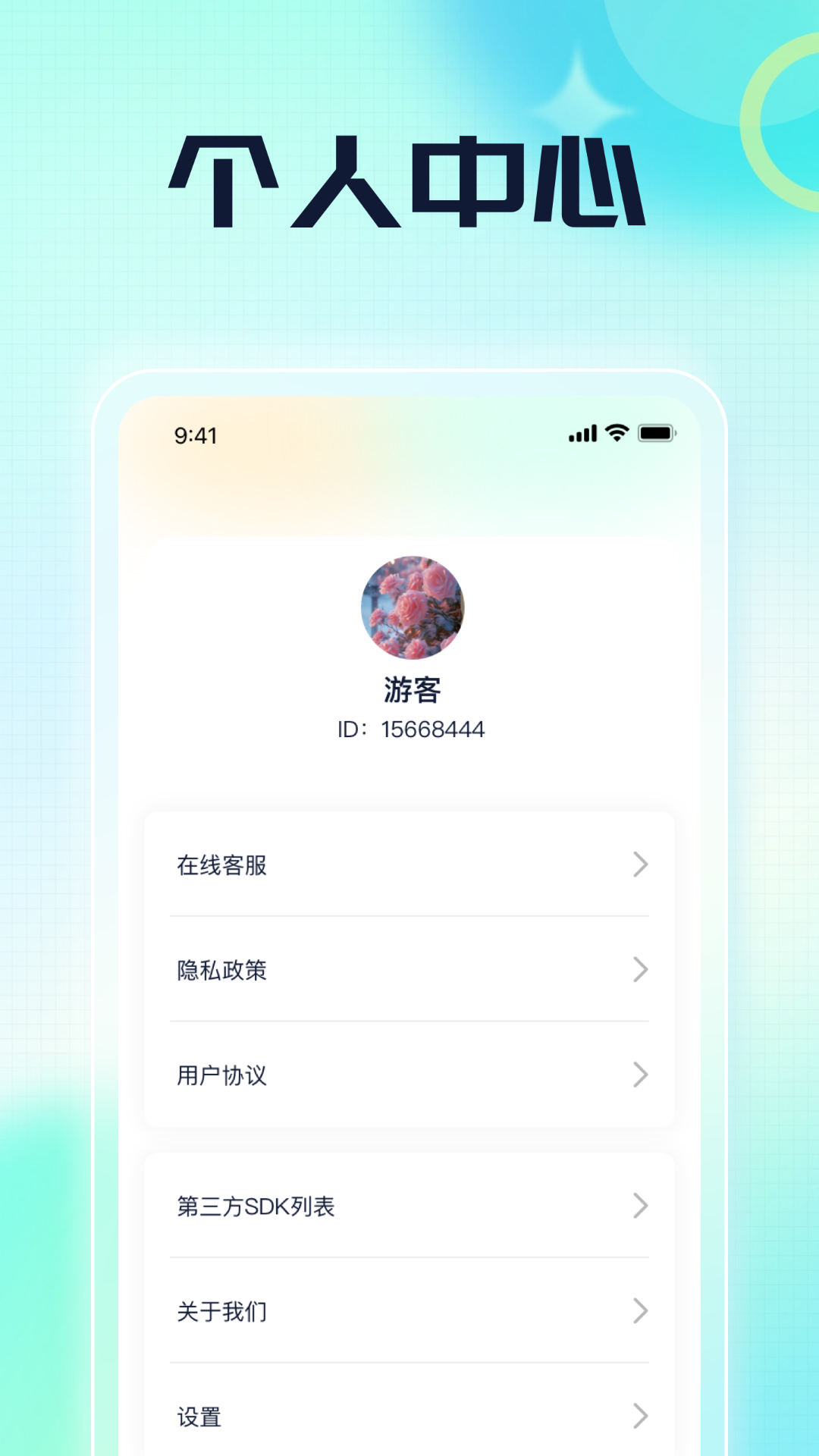Open the 第三方SDK列表 item
Viewport: 819px width, 1456px height.
(256, 1207)
